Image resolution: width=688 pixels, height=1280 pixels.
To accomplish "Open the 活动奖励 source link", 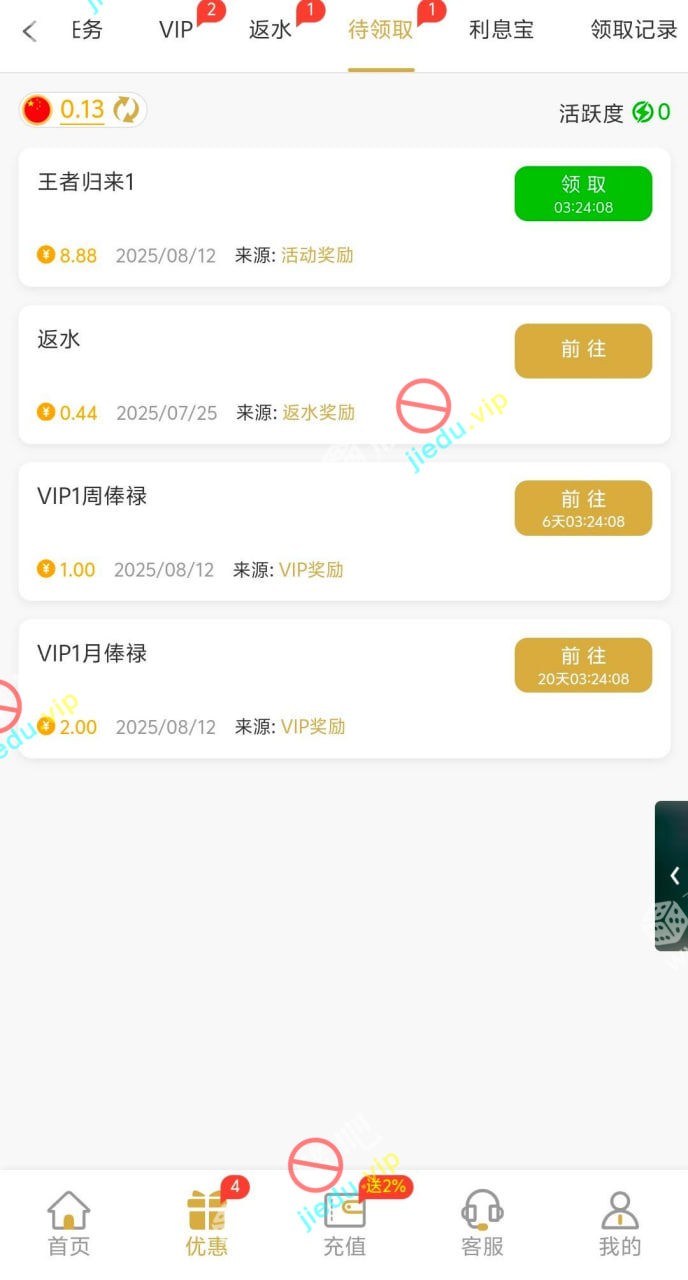I will click(x=317, y=255).
